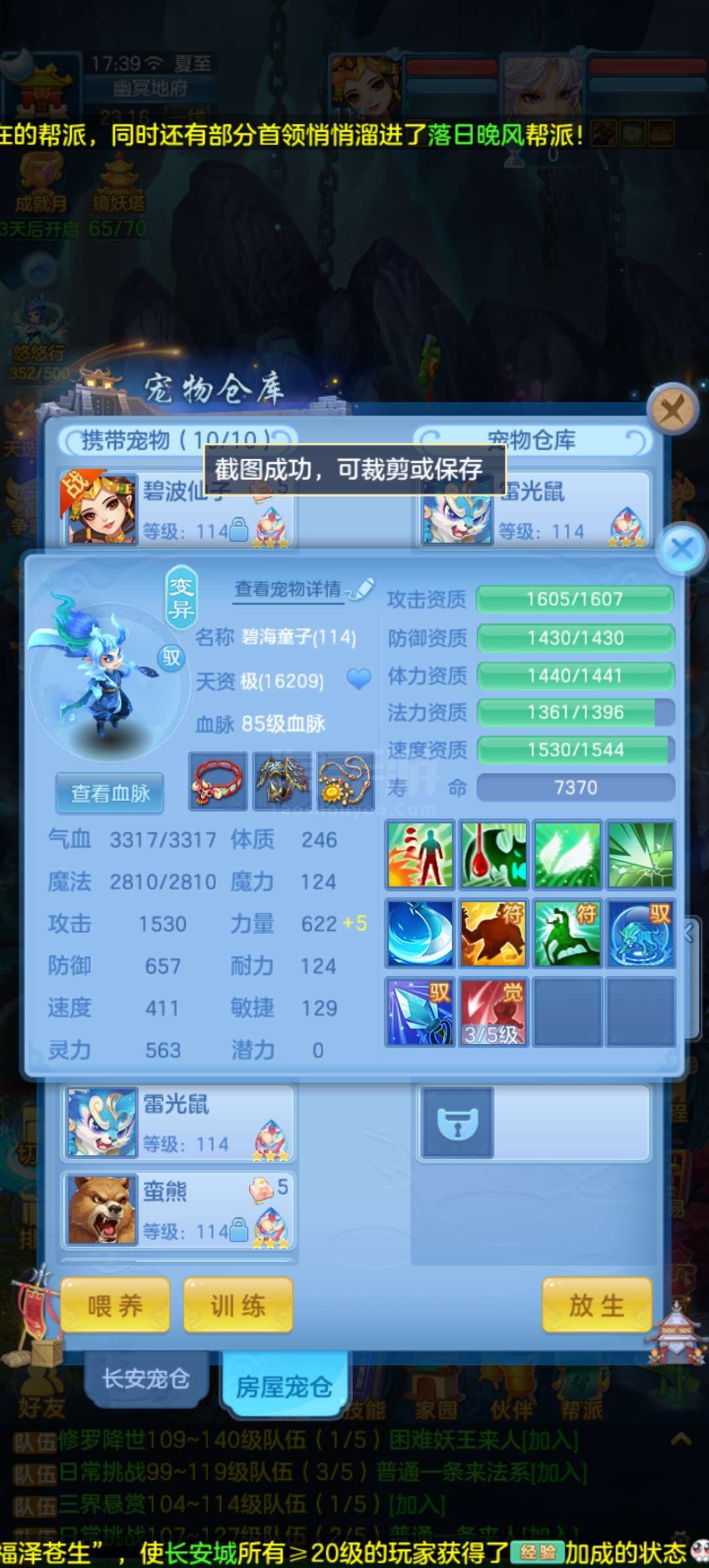Open the bear skill with 符 mark

coord(493,933)
